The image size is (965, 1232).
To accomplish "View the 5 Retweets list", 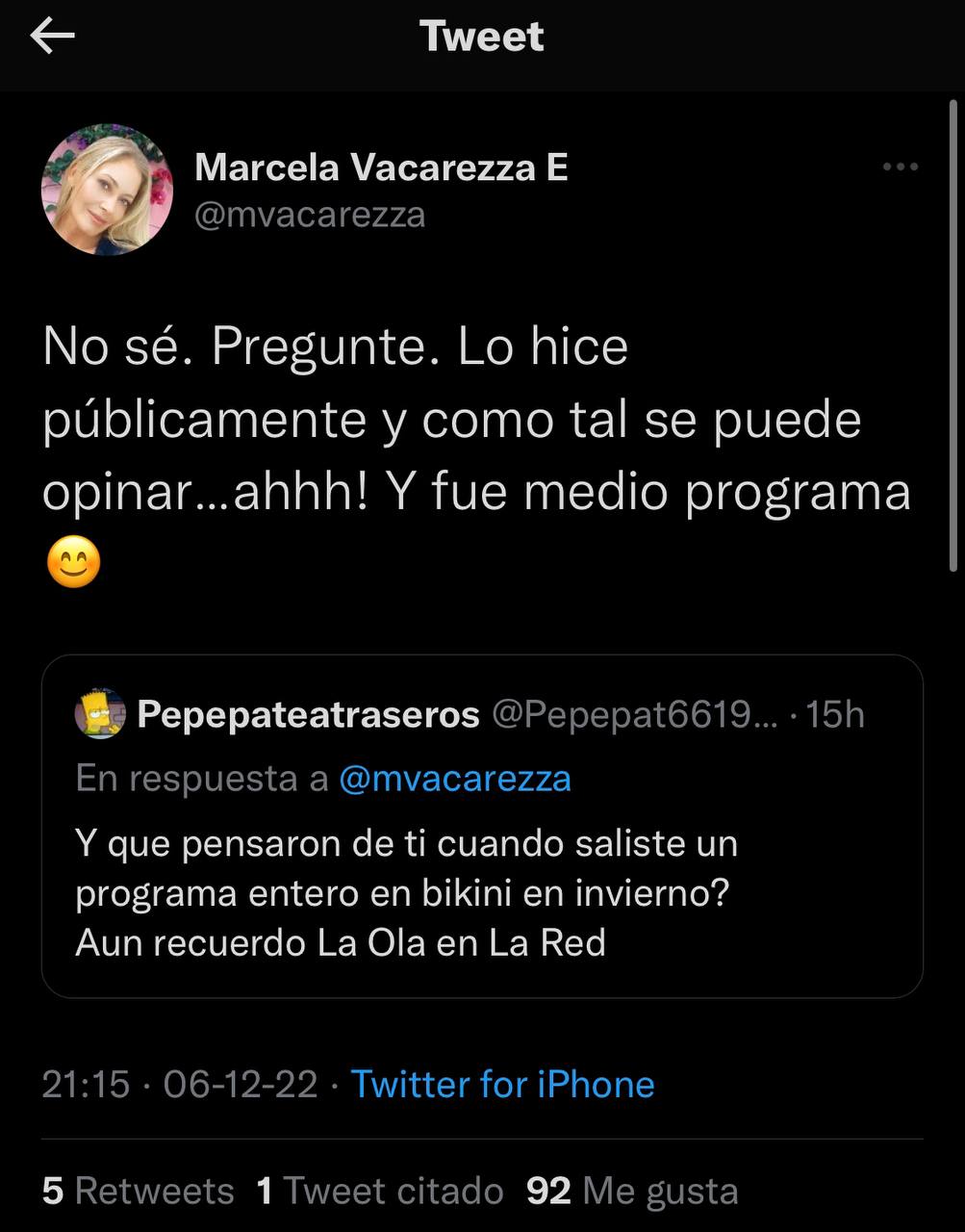I will click(x=139, y=1191).
